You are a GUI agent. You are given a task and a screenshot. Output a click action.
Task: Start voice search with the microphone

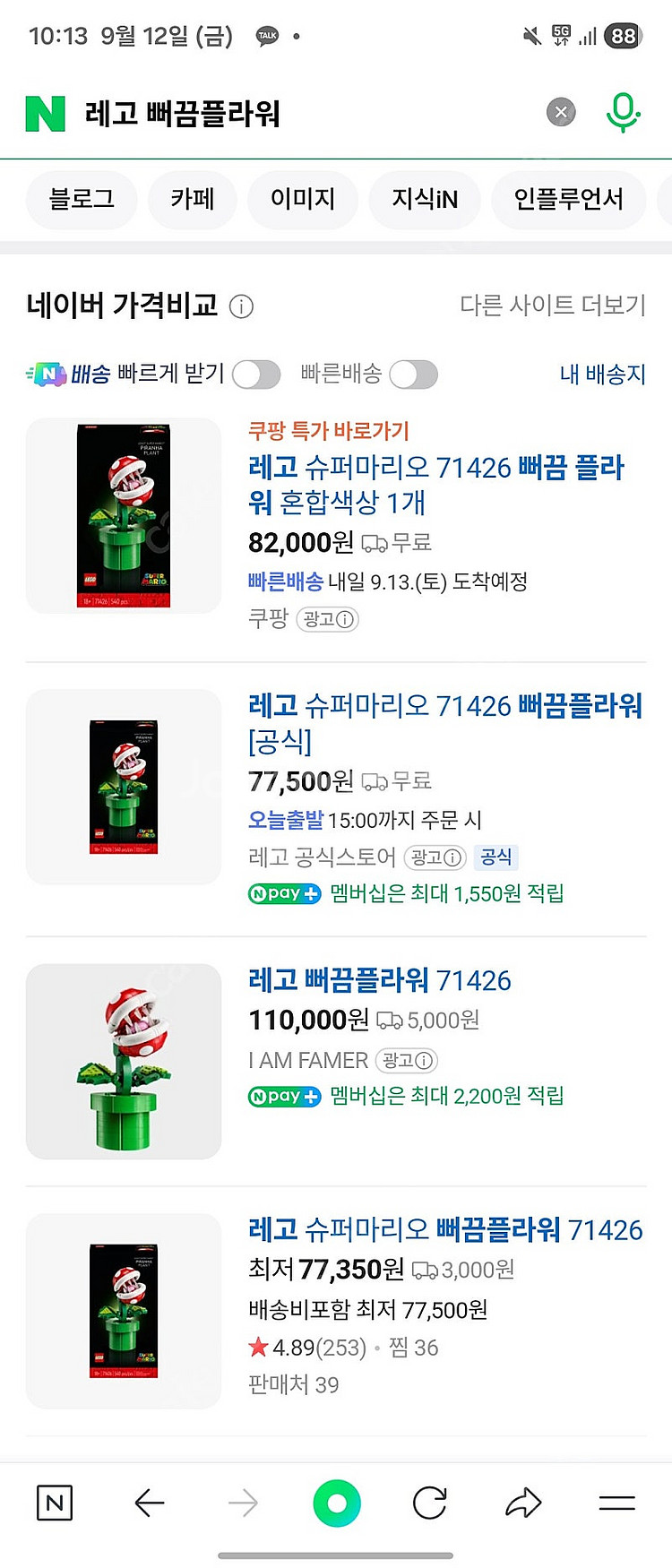623,113
